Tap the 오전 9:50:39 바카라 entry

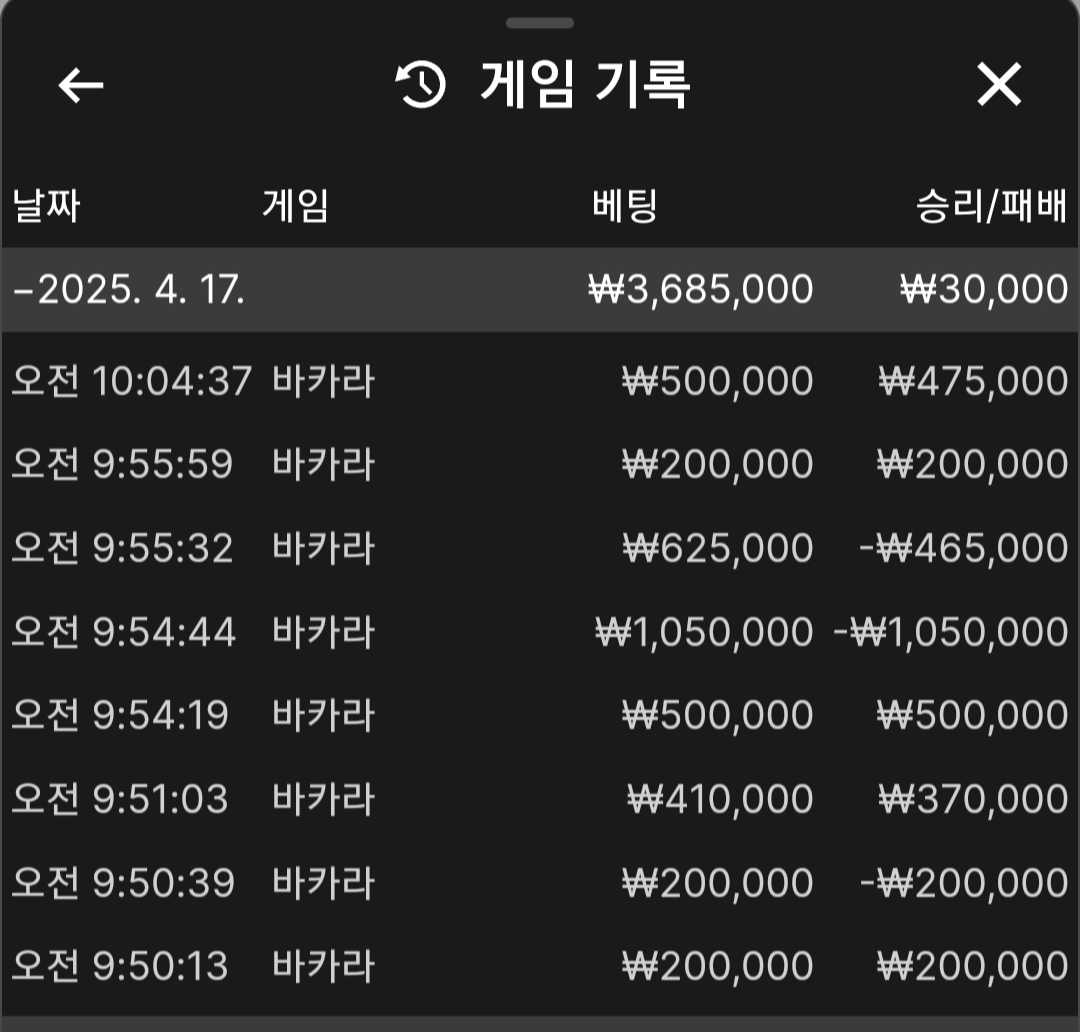tap(540, 883)
